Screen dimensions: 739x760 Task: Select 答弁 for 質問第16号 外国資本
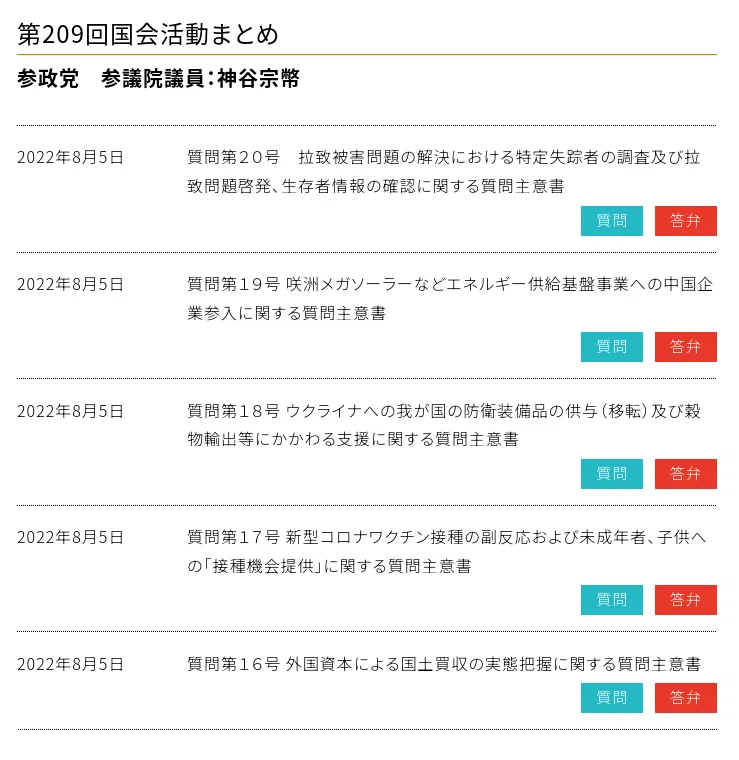(686, 698)
